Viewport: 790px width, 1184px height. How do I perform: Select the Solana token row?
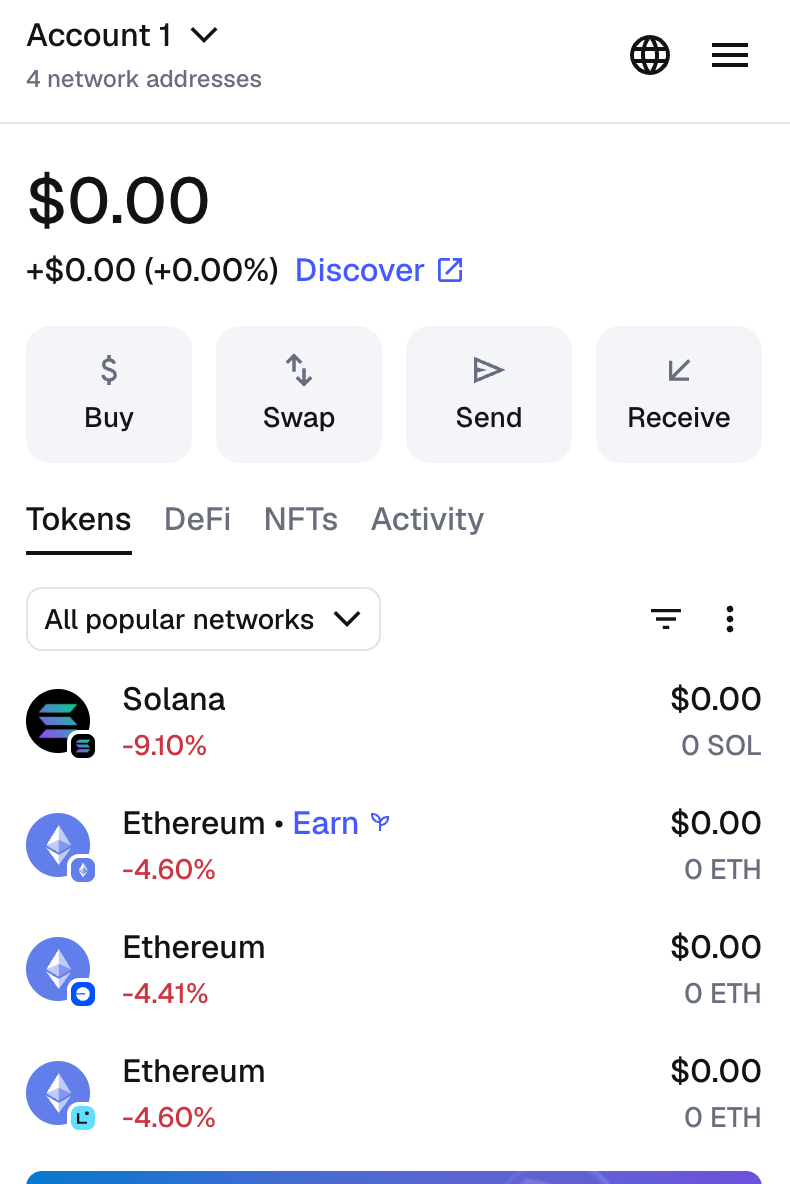(x=395, y=720)
